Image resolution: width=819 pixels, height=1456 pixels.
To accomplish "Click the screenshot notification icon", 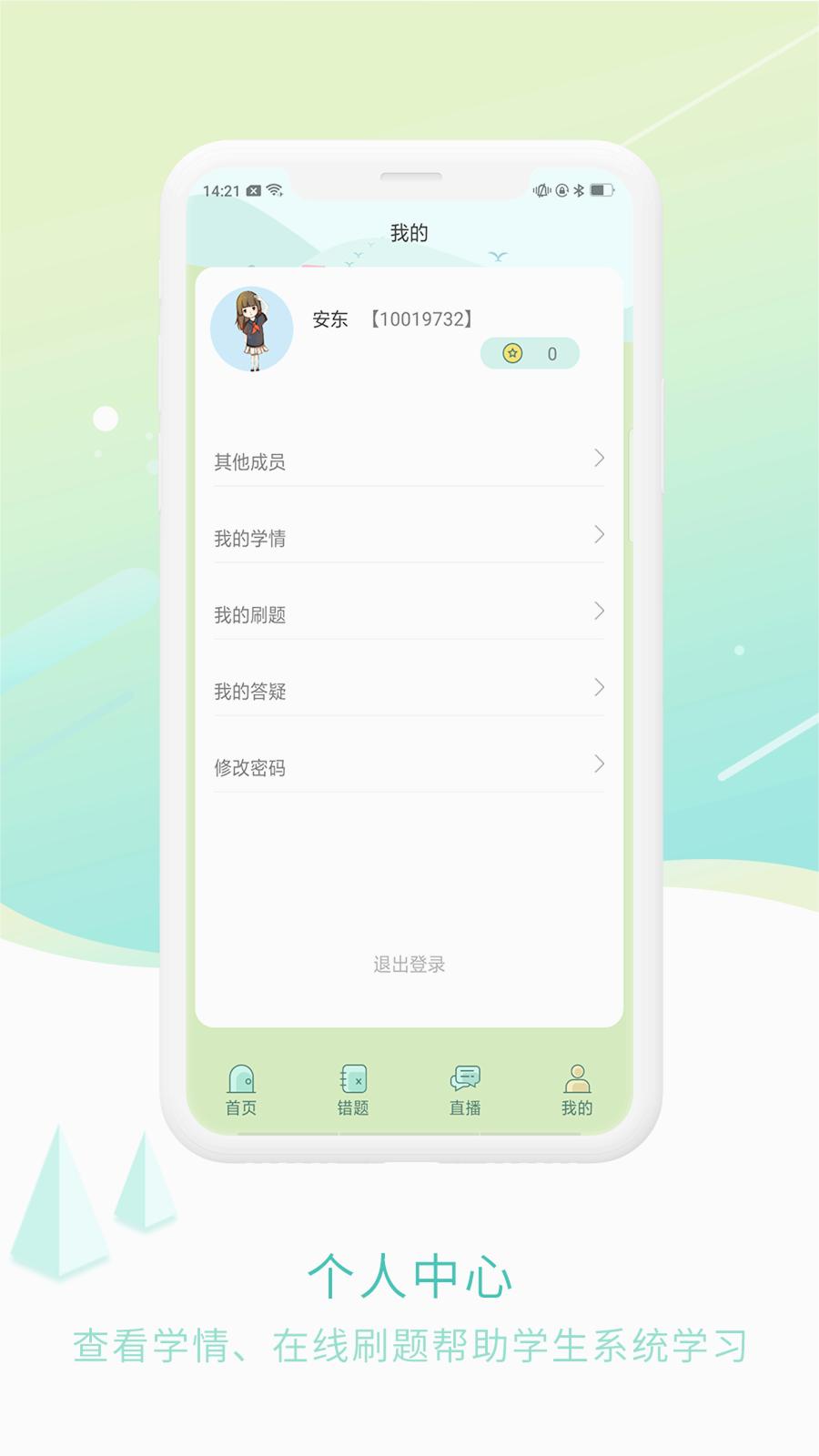I will [x=253, y=190].
